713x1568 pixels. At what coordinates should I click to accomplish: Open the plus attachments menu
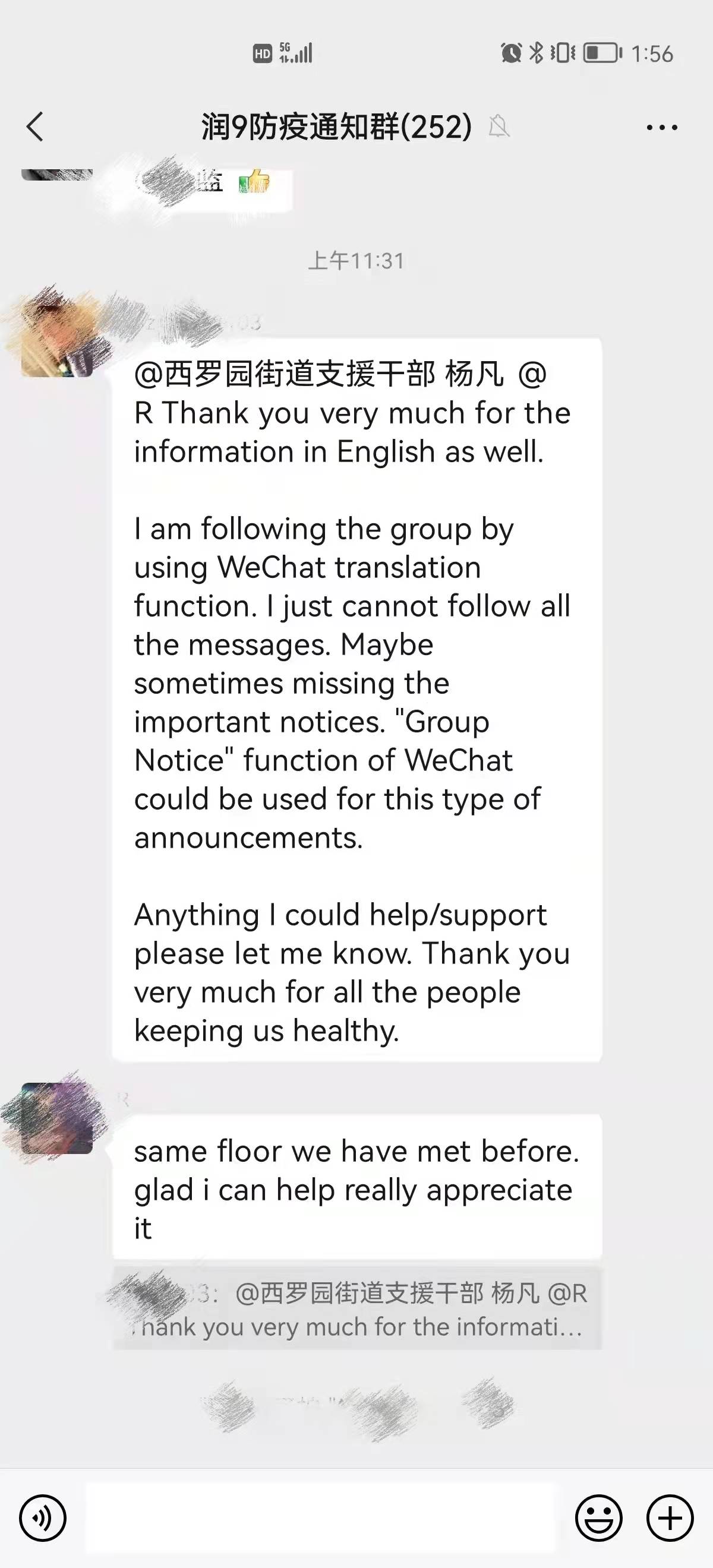pyautogui.click(x=670, y=1518)
